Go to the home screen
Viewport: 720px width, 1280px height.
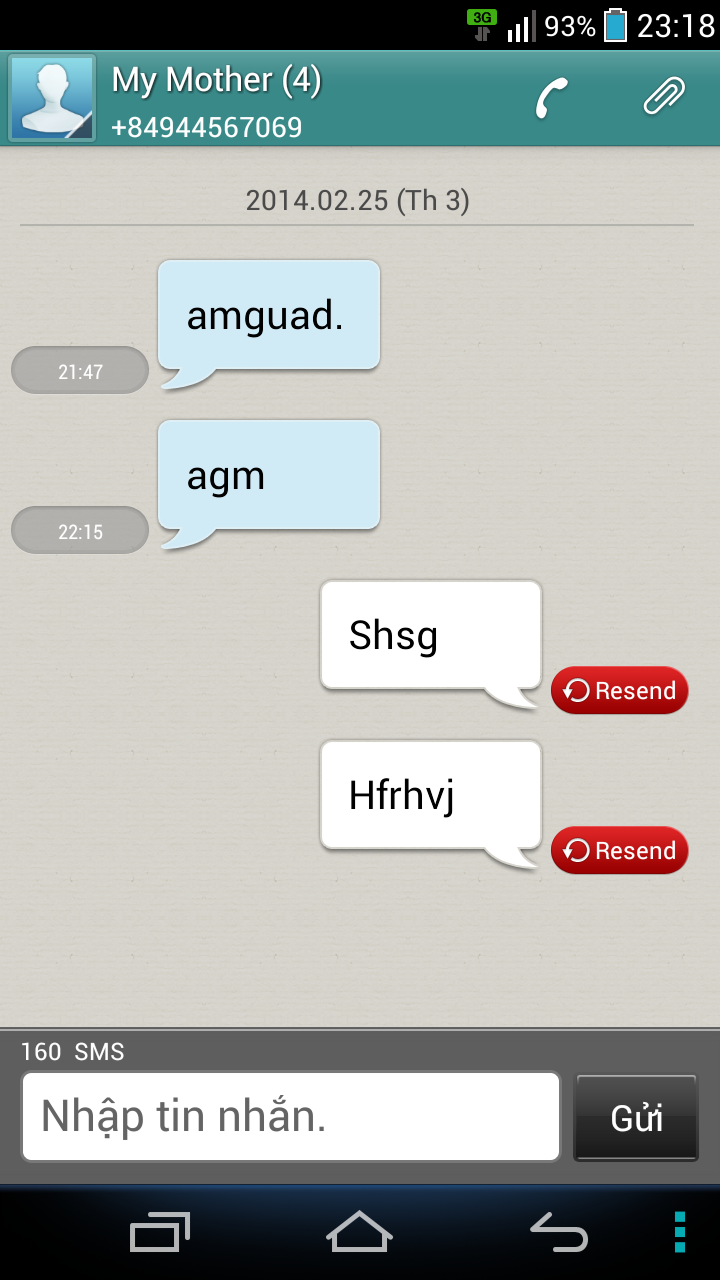click(x=359, y=1232)
